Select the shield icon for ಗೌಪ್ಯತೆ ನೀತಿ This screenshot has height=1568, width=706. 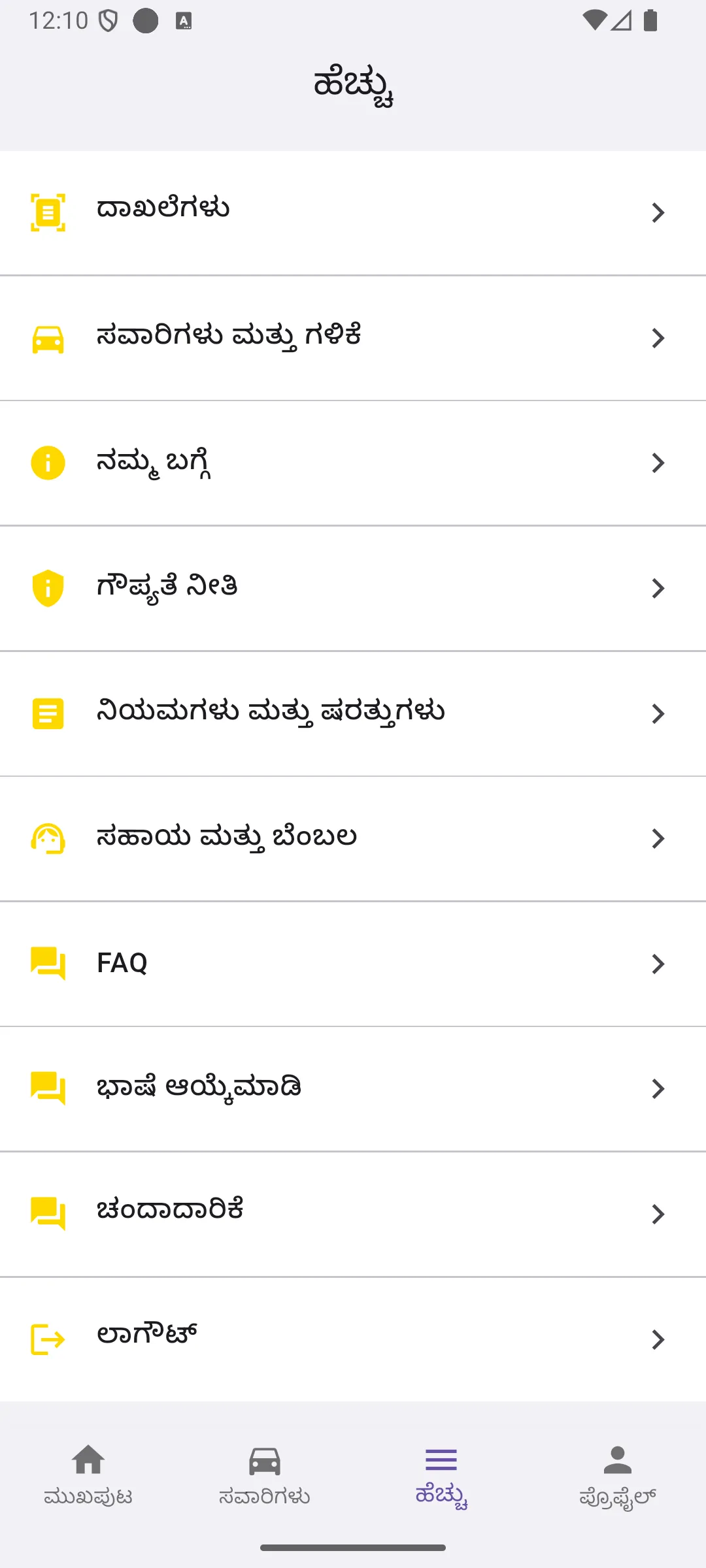coord(47,588)
